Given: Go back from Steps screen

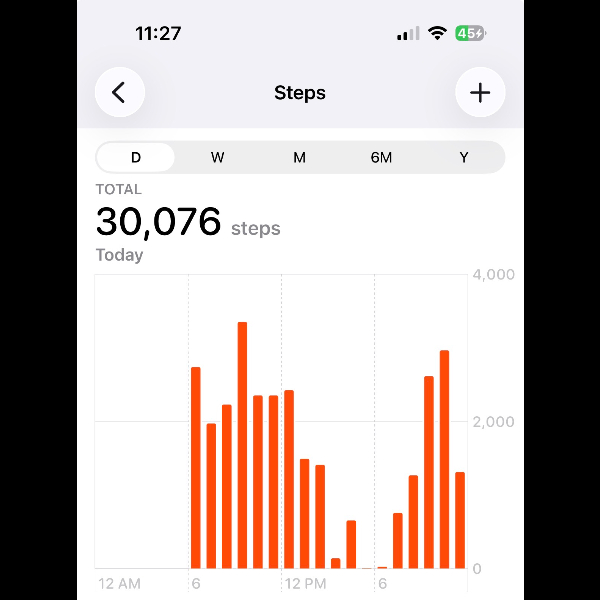Looking at the screenshot, I should point(119,93).
